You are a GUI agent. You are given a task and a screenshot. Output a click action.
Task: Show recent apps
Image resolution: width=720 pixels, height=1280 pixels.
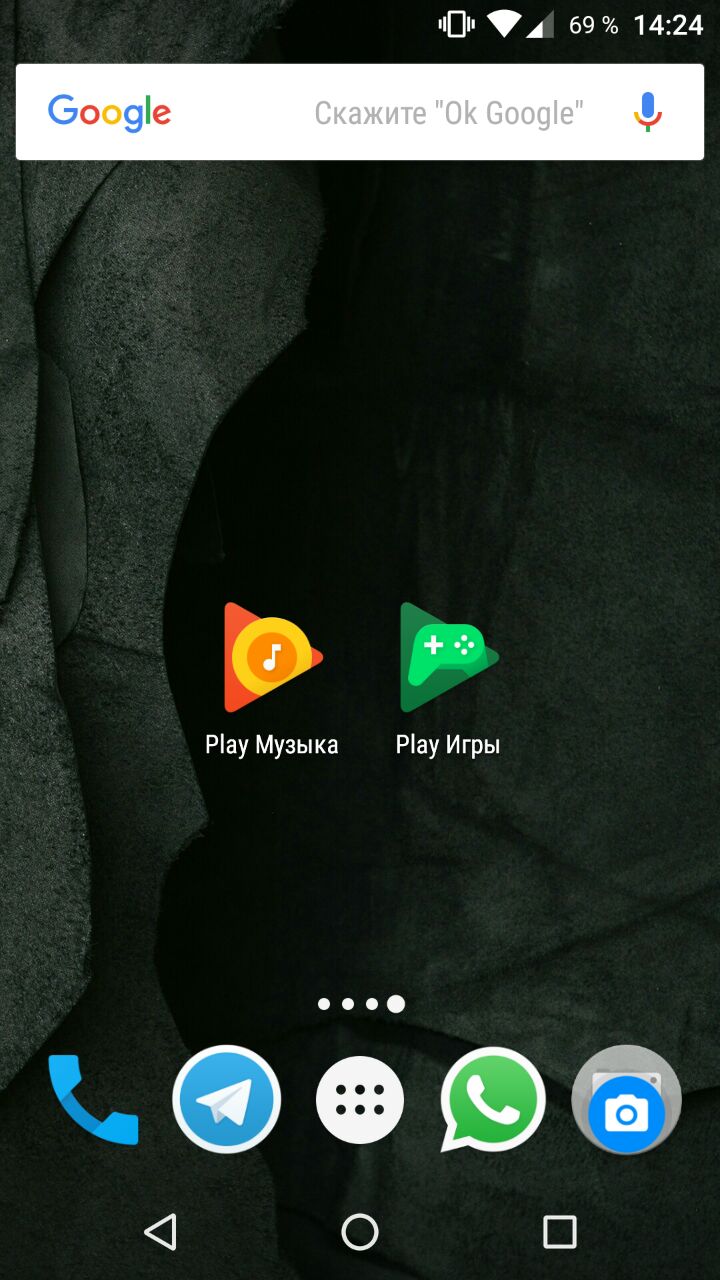tap(560, 1232)
